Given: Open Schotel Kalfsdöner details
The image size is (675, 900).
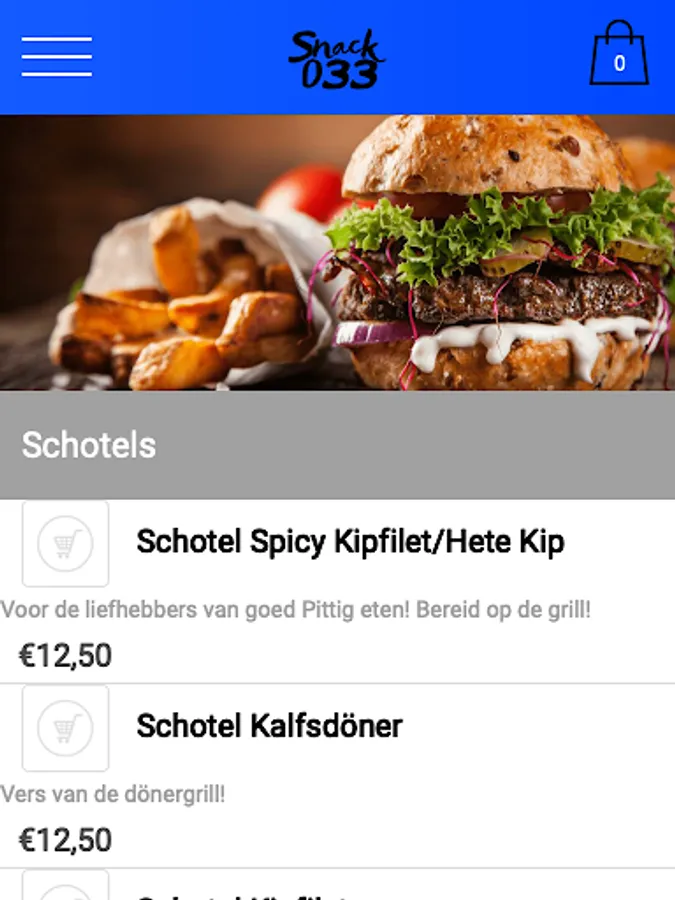Looking at the screenshot, I should (x=269, y=726).
